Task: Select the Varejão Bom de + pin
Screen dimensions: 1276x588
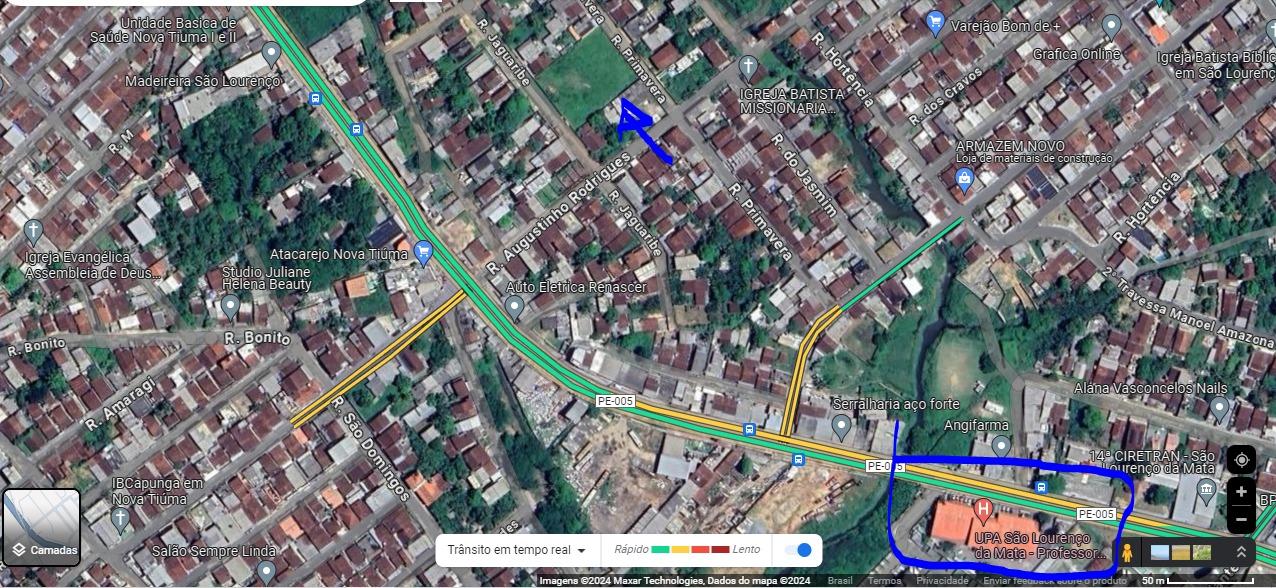Action: pos(935,22)
